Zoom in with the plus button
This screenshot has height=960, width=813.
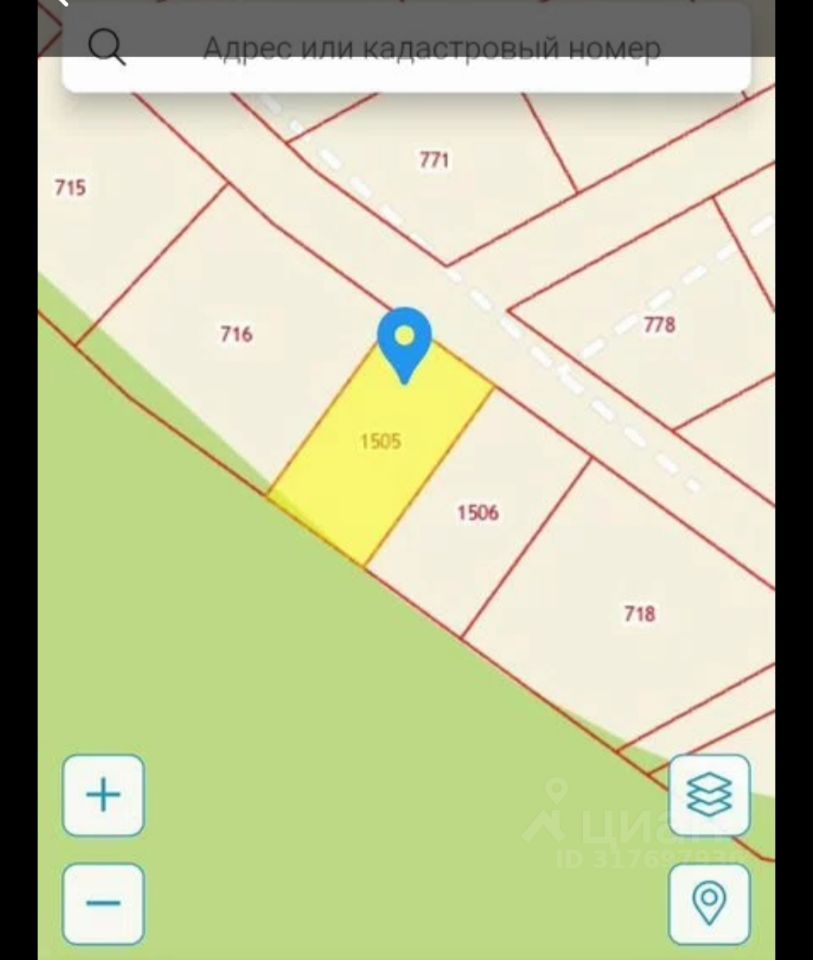pyautogui.click(x=103, y=795)
